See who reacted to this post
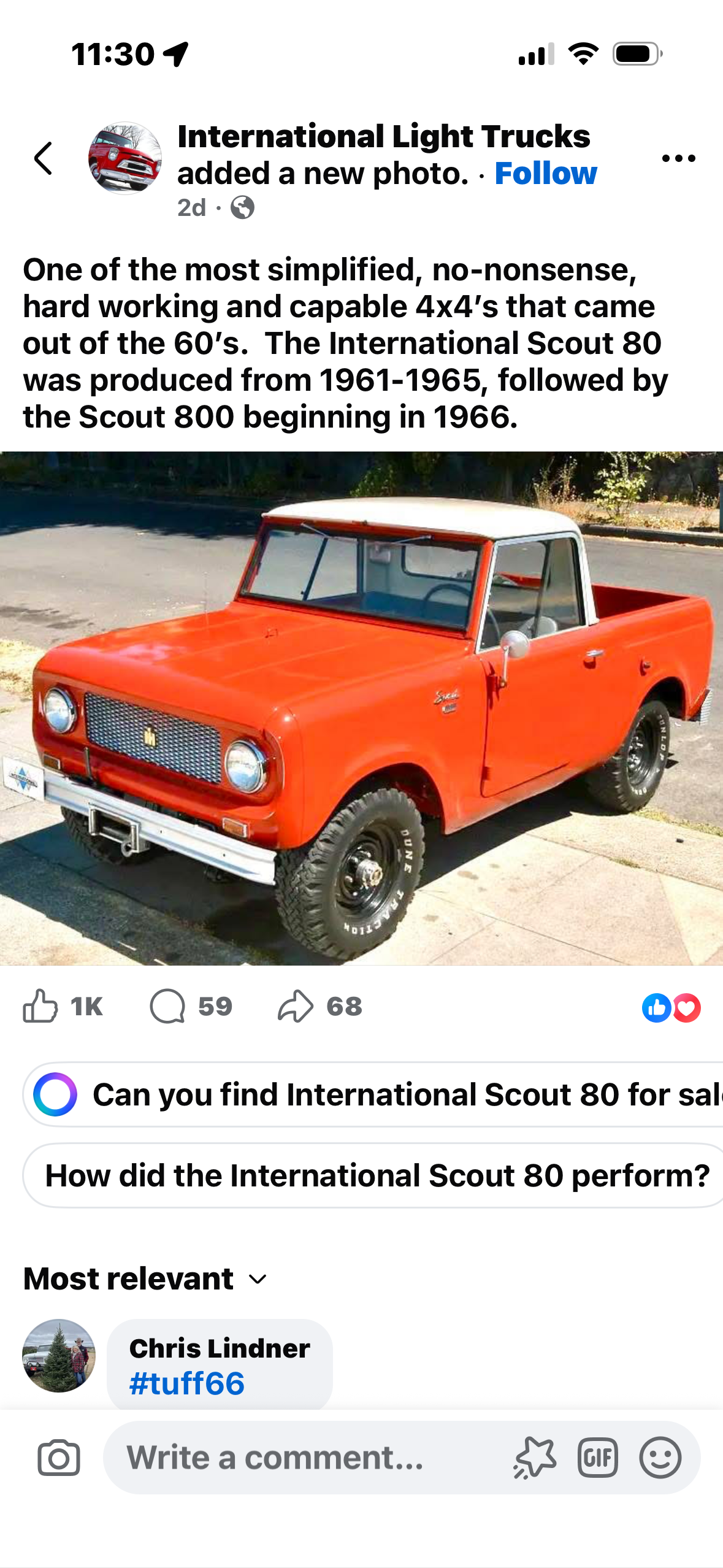This screenshot has width=723, height=1568. pyautogui.click(x=671, y=1008)
